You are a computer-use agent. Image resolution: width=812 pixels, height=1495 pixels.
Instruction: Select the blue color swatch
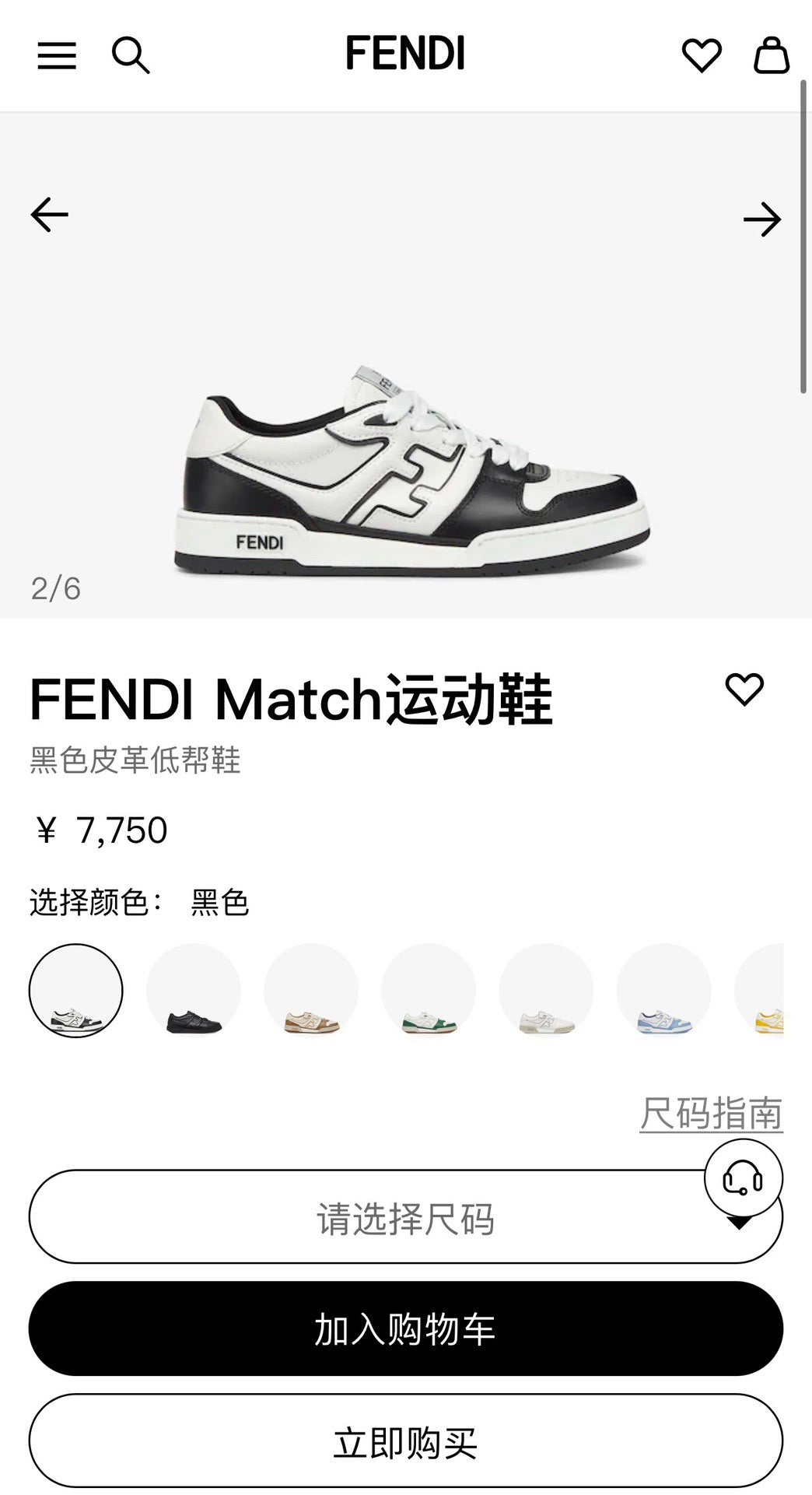pos(663,991)
